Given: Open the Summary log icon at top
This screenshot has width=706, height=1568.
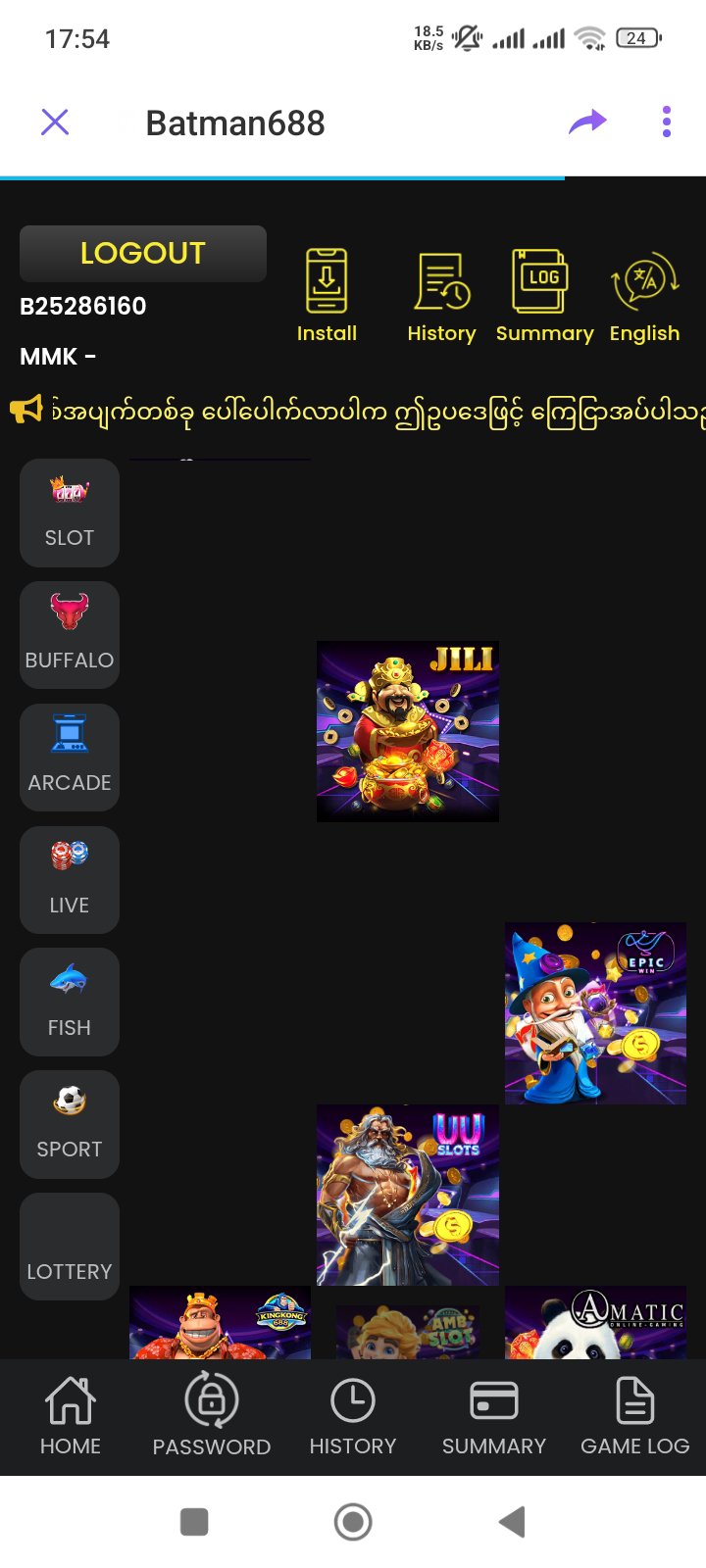Looking at the screenshot, I should [x=543, y=295].
